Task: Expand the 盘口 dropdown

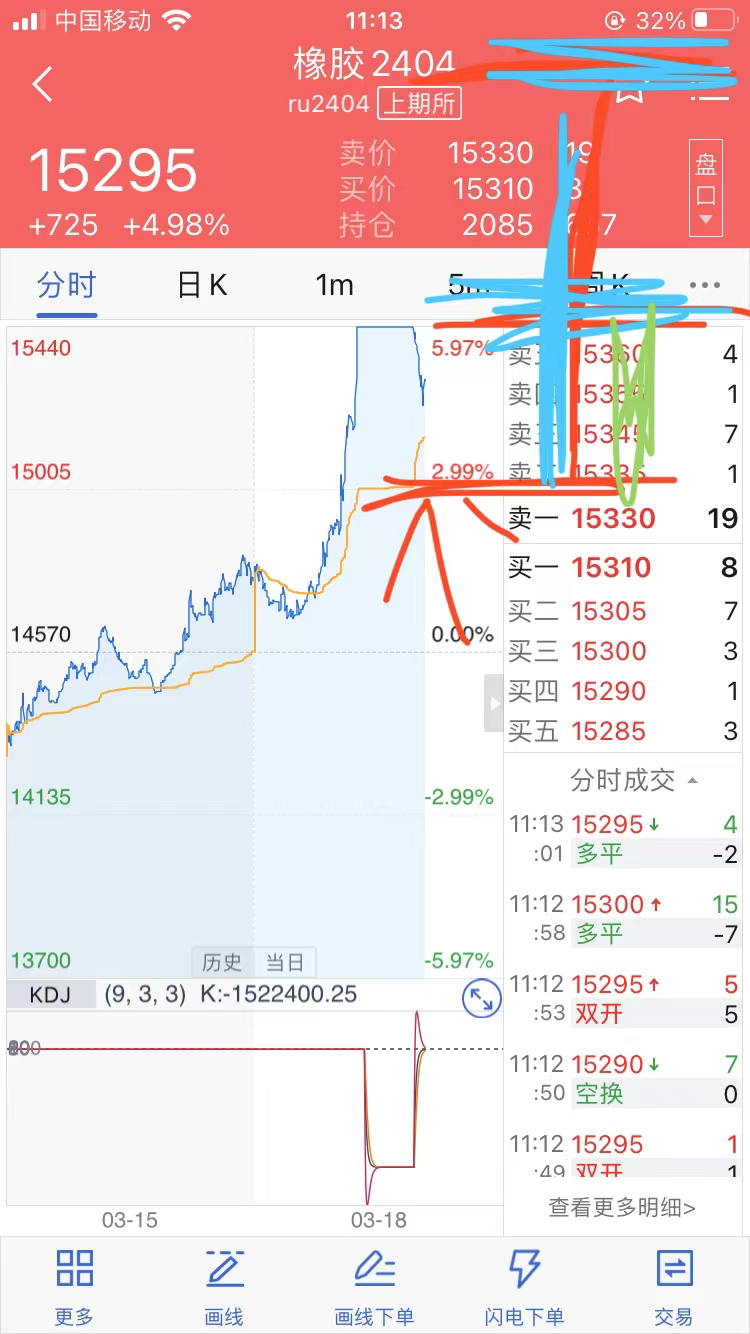Action: tap(706, 187)
